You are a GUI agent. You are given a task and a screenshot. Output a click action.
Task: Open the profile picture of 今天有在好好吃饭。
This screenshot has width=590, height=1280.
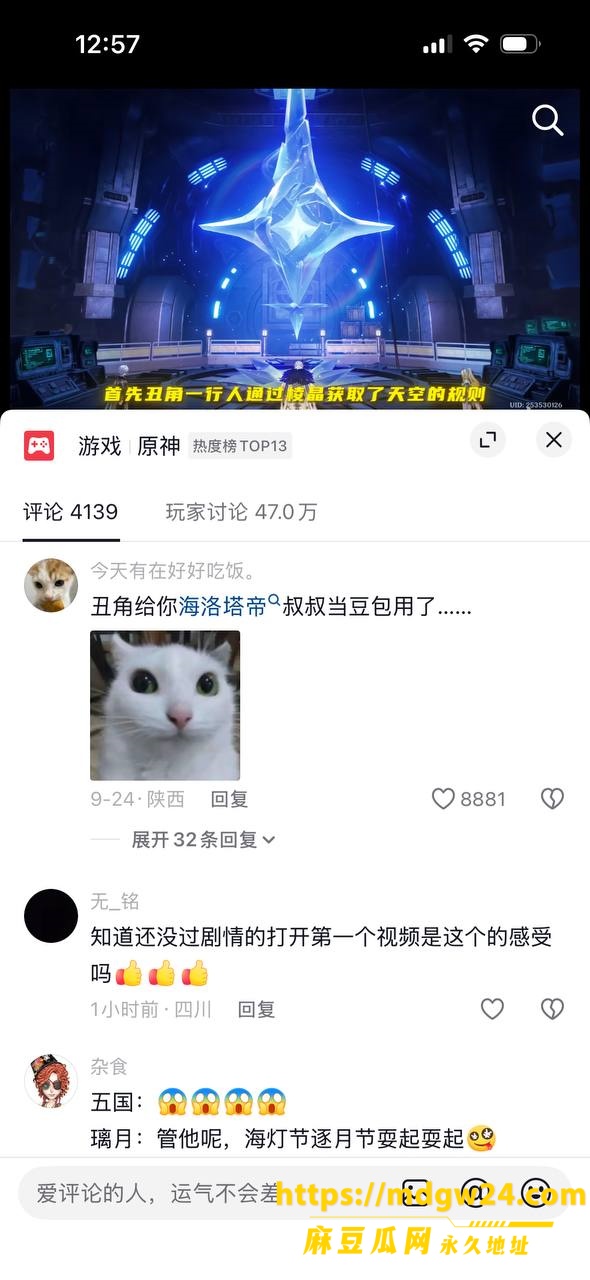(51, 585)
